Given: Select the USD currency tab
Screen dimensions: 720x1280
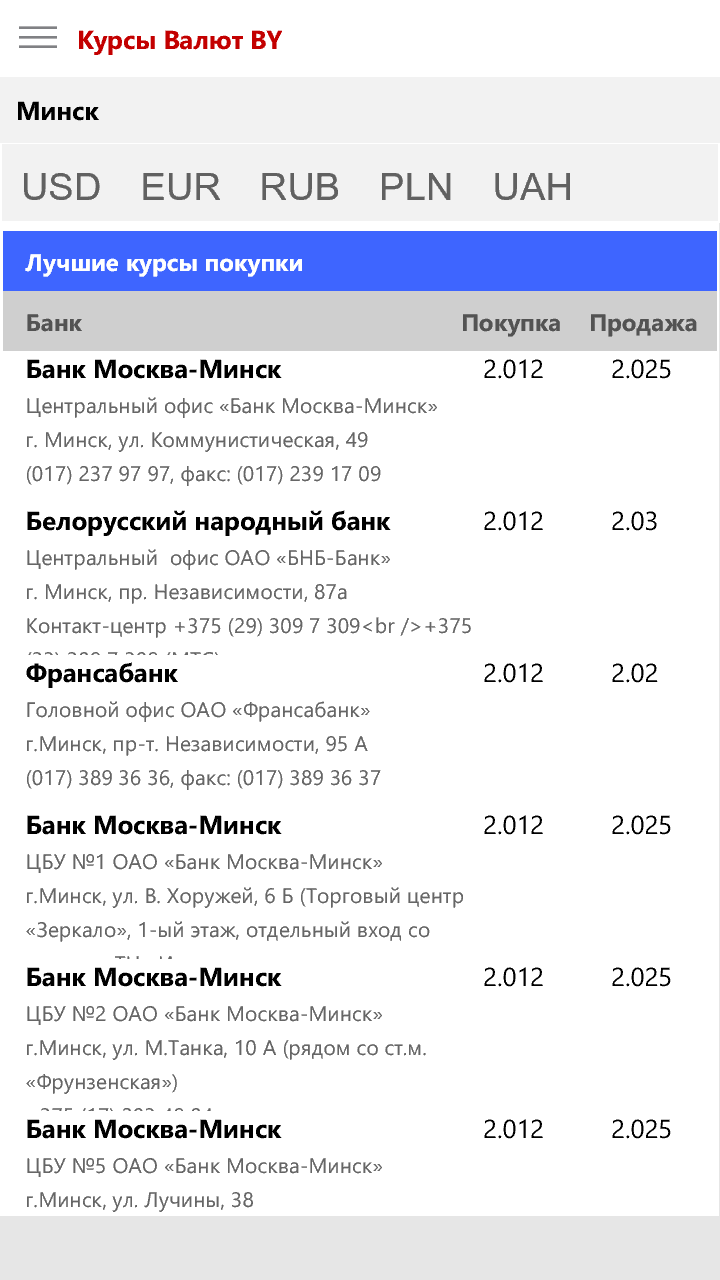Looking at the screenshot, I should (61, 187).
